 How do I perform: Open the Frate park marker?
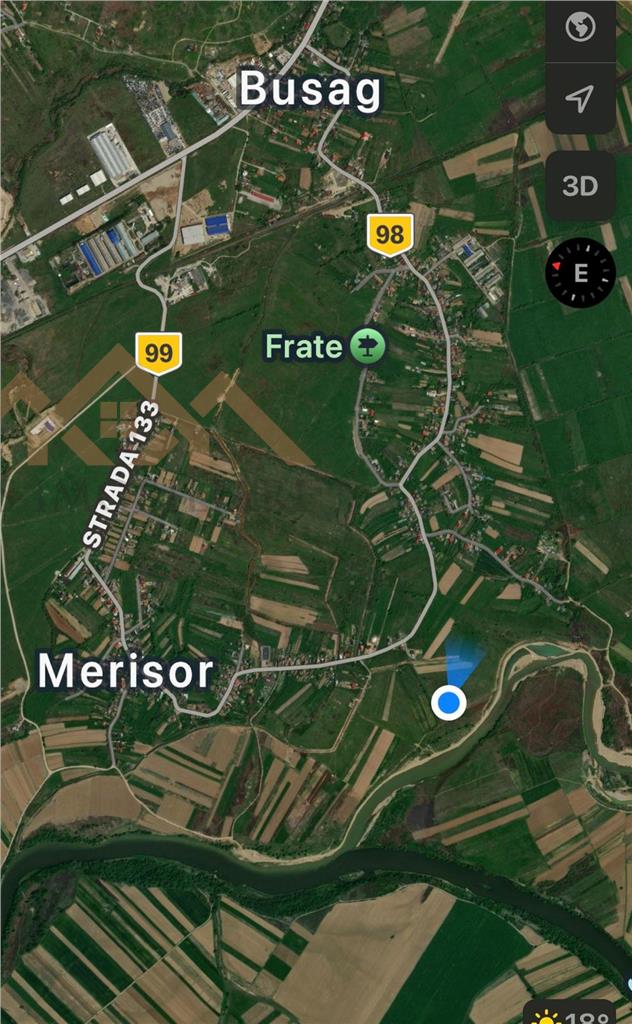368,346
